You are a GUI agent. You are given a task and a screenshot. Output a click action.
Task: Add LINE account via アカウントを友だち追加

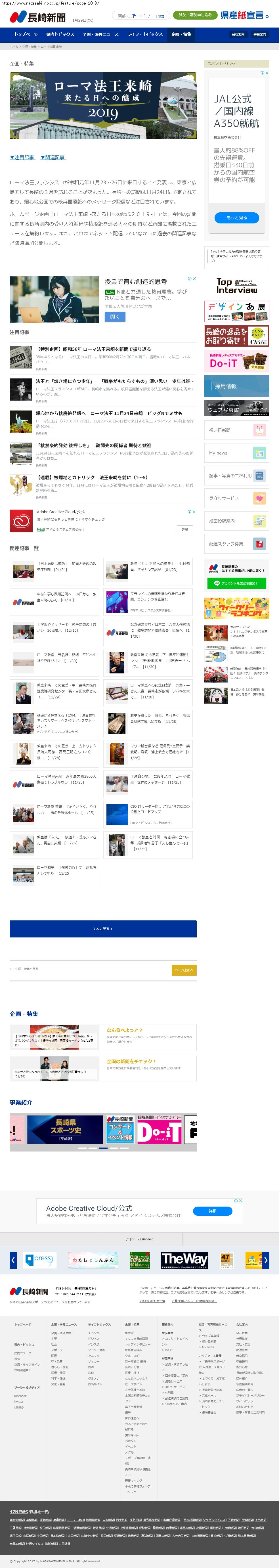pyautogui.click(x=236, y=583)
